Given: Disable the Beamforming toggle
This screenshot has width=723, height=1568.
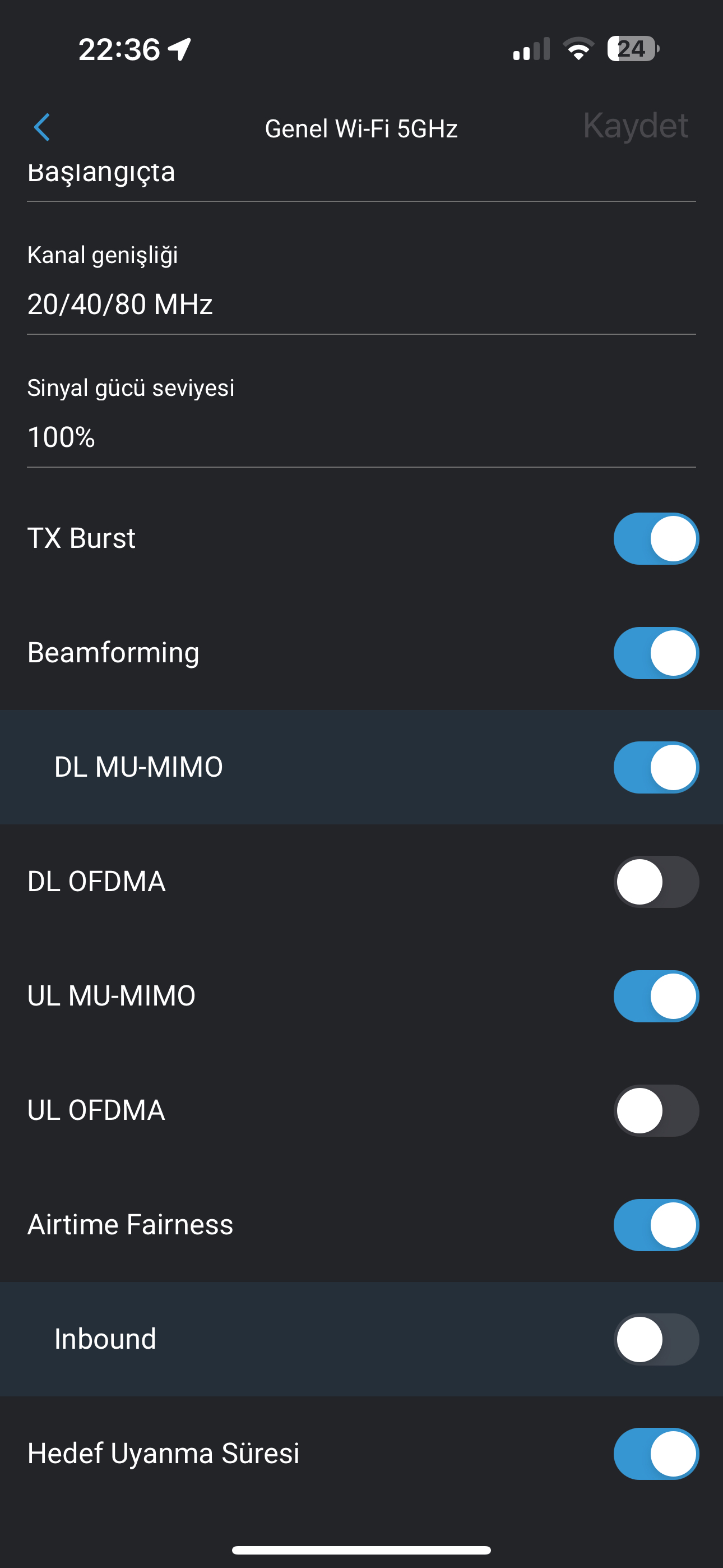Looking at the screenshot, I should (x=656, y=653).
